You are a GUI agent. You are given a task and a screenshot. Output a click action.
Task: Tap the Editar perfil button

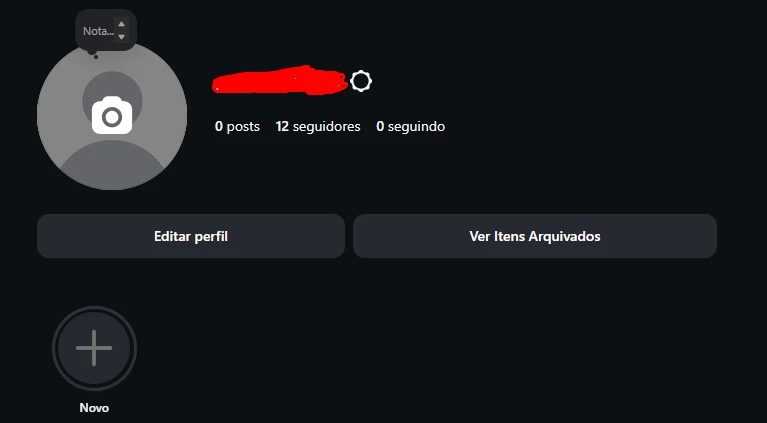click(x=191, y=236)
